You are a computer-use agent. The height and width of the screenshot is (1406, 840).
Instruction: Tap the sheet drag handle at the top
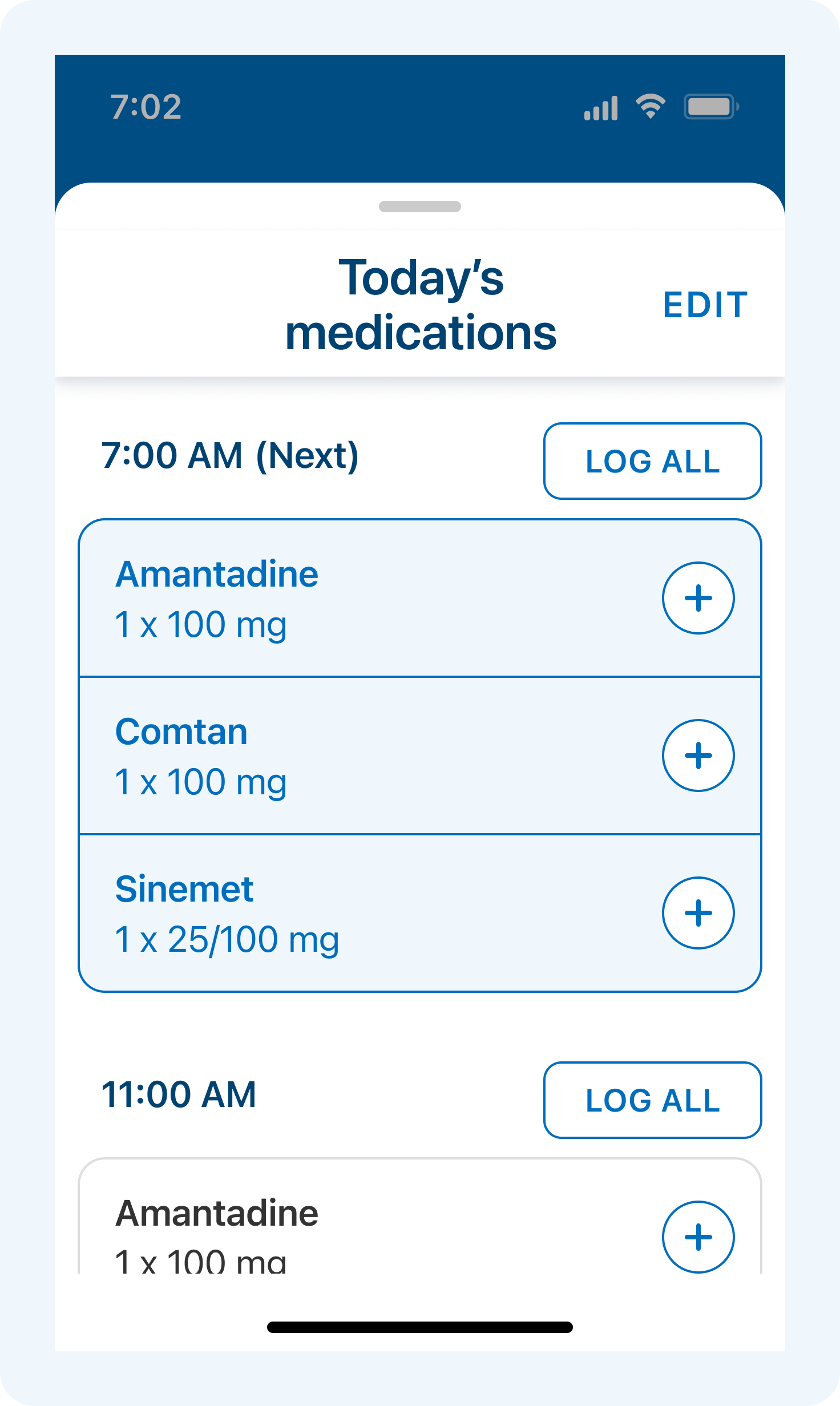pos(419,206)
